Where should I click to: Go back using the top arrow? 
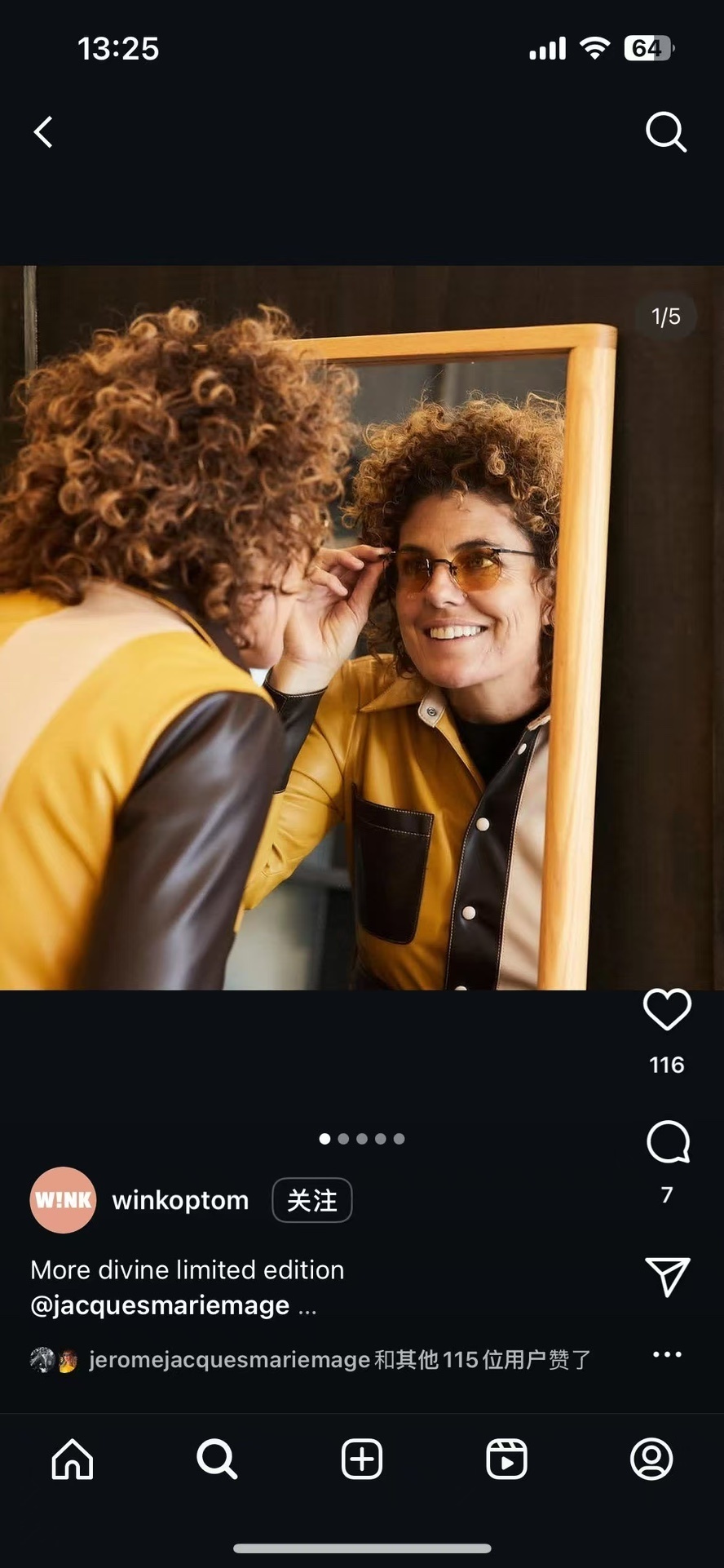44,131
